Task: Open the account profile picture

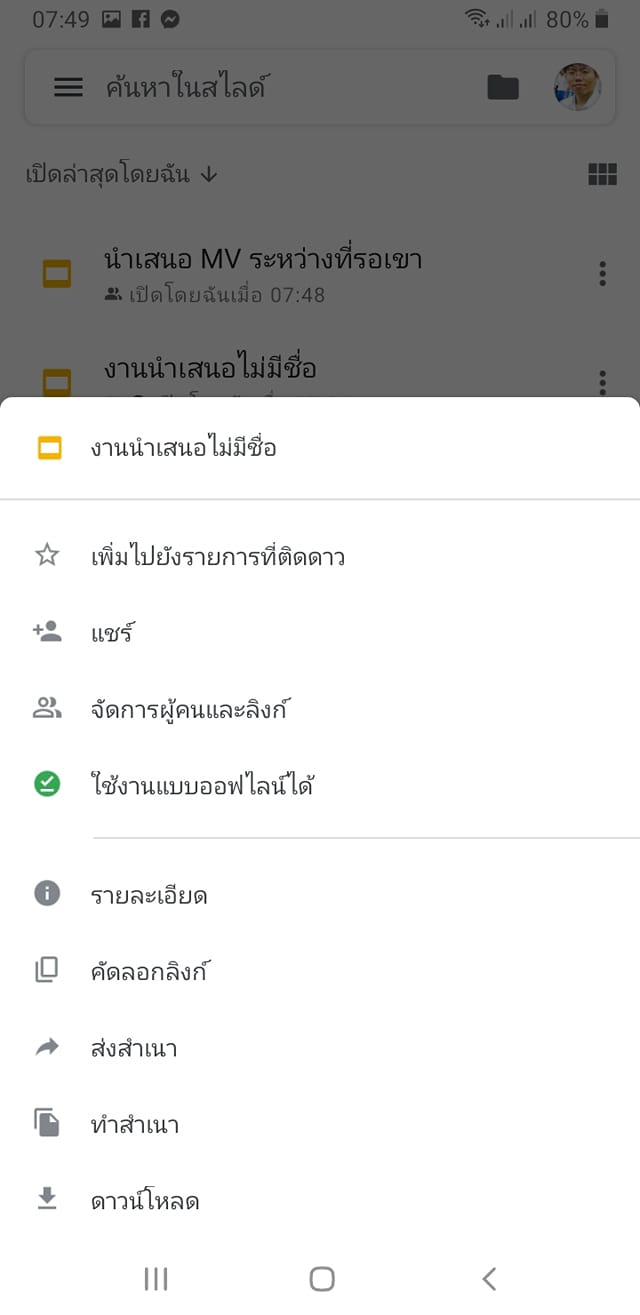Action: [x=577, y=88]
